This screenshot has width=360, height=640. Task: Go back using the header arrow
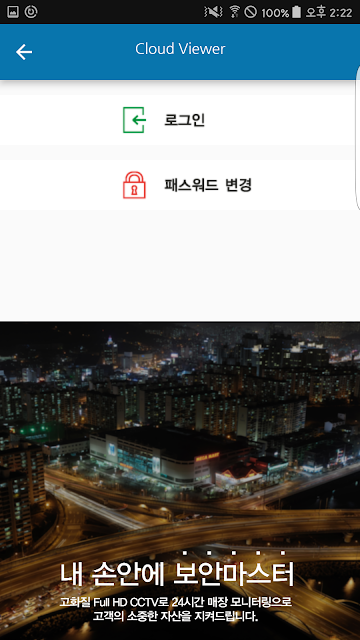pyautogui.click(x=24, y=52)
